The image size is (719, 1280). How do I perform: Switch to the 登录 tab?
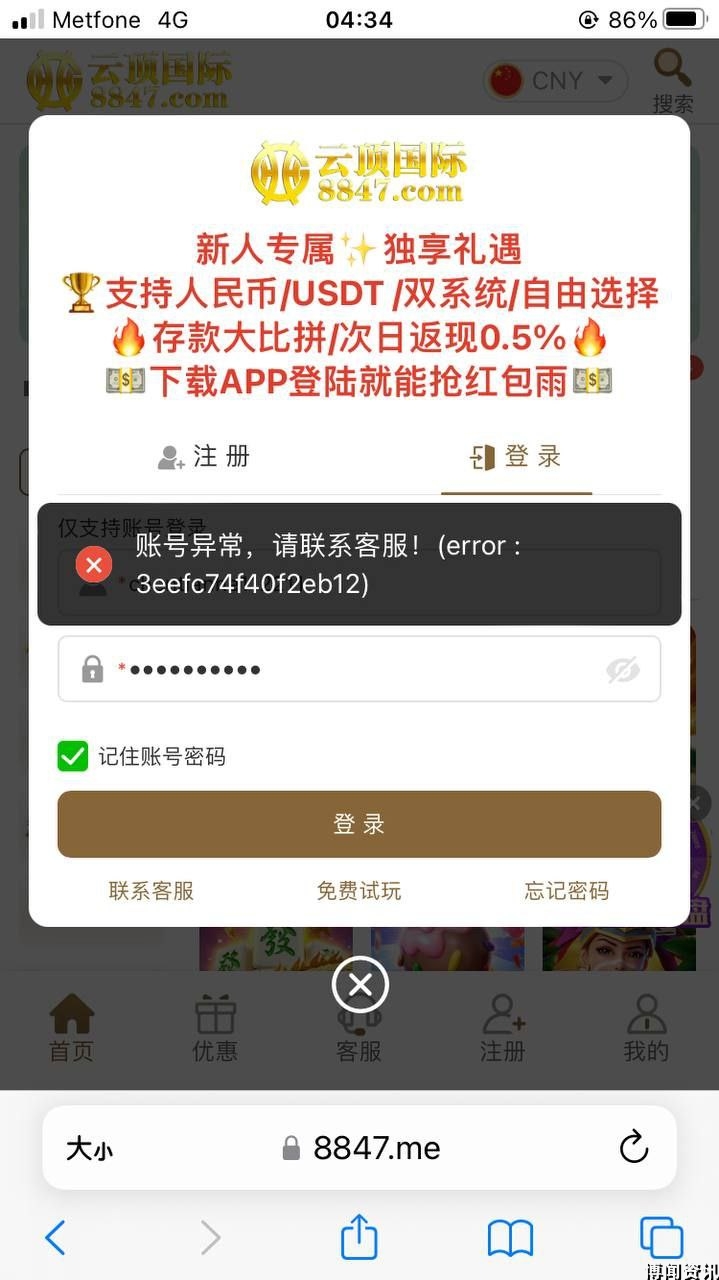tap(516, 457)
